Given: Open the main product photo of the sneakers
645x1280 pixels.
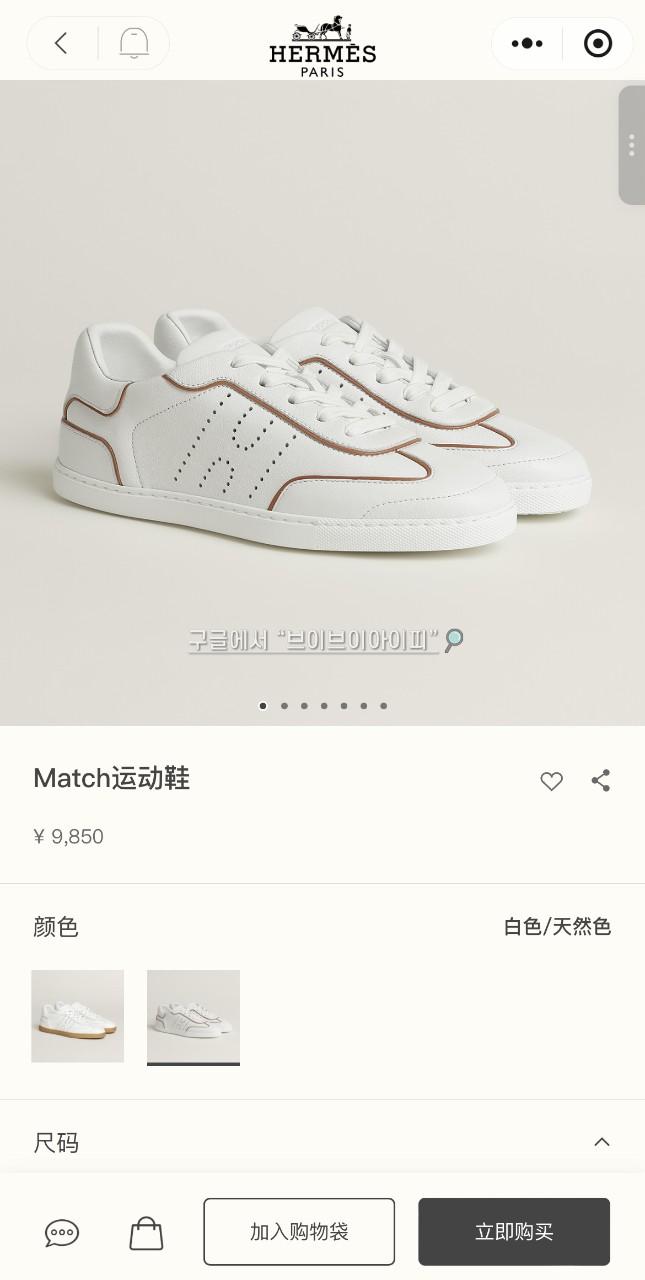Looking at the screenshot, I should pos(322,420).
